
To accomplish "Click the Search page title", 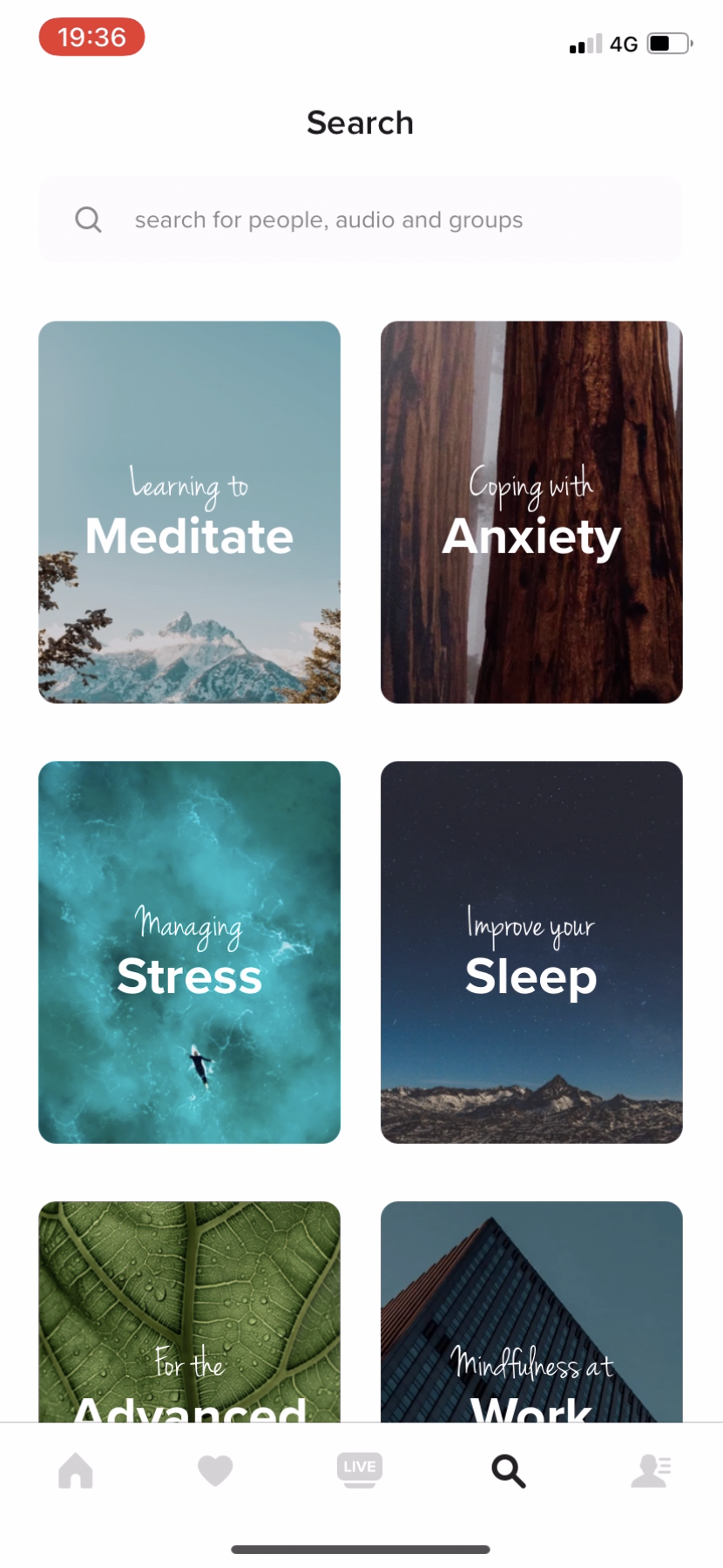I will 360,123.
